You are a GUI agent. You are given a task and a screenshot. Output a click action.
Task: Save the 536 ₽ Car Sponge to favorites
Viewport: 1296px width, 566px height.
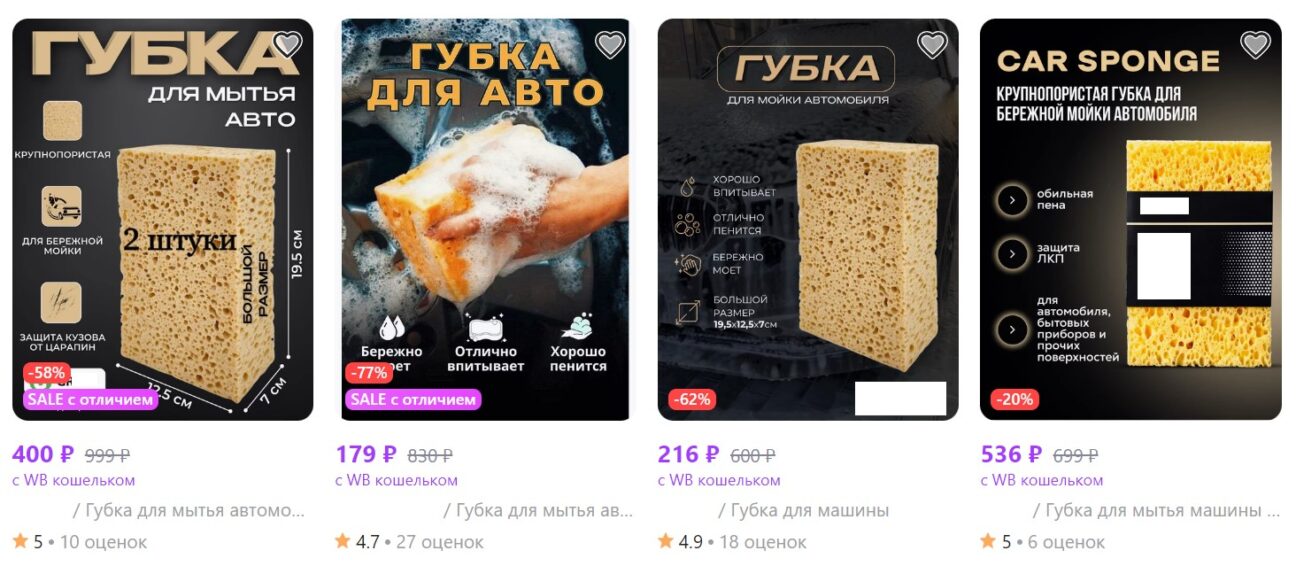click(1255, 44)
